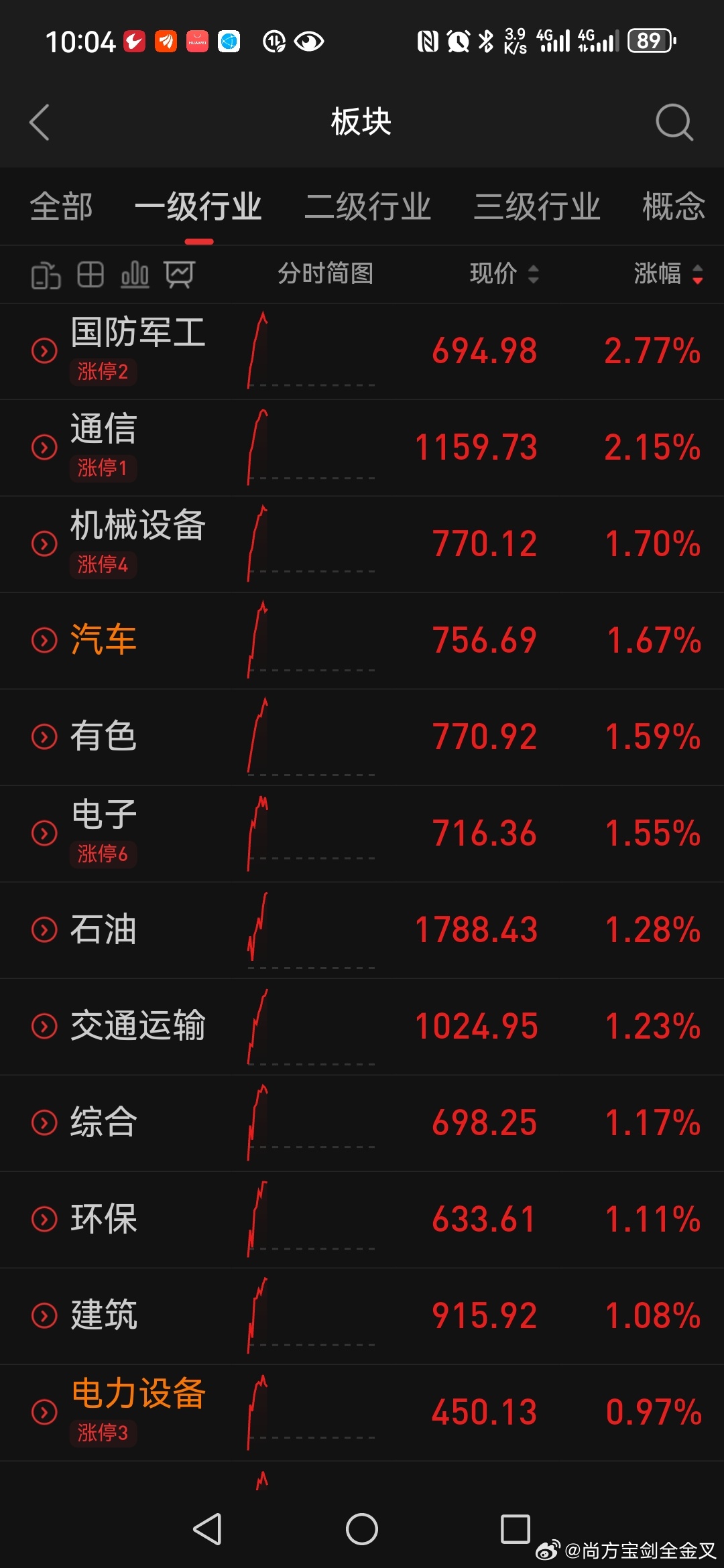Open the 通信 sector row
The width and height of the screenshot is (724, 1568).
tap(362, 448)
